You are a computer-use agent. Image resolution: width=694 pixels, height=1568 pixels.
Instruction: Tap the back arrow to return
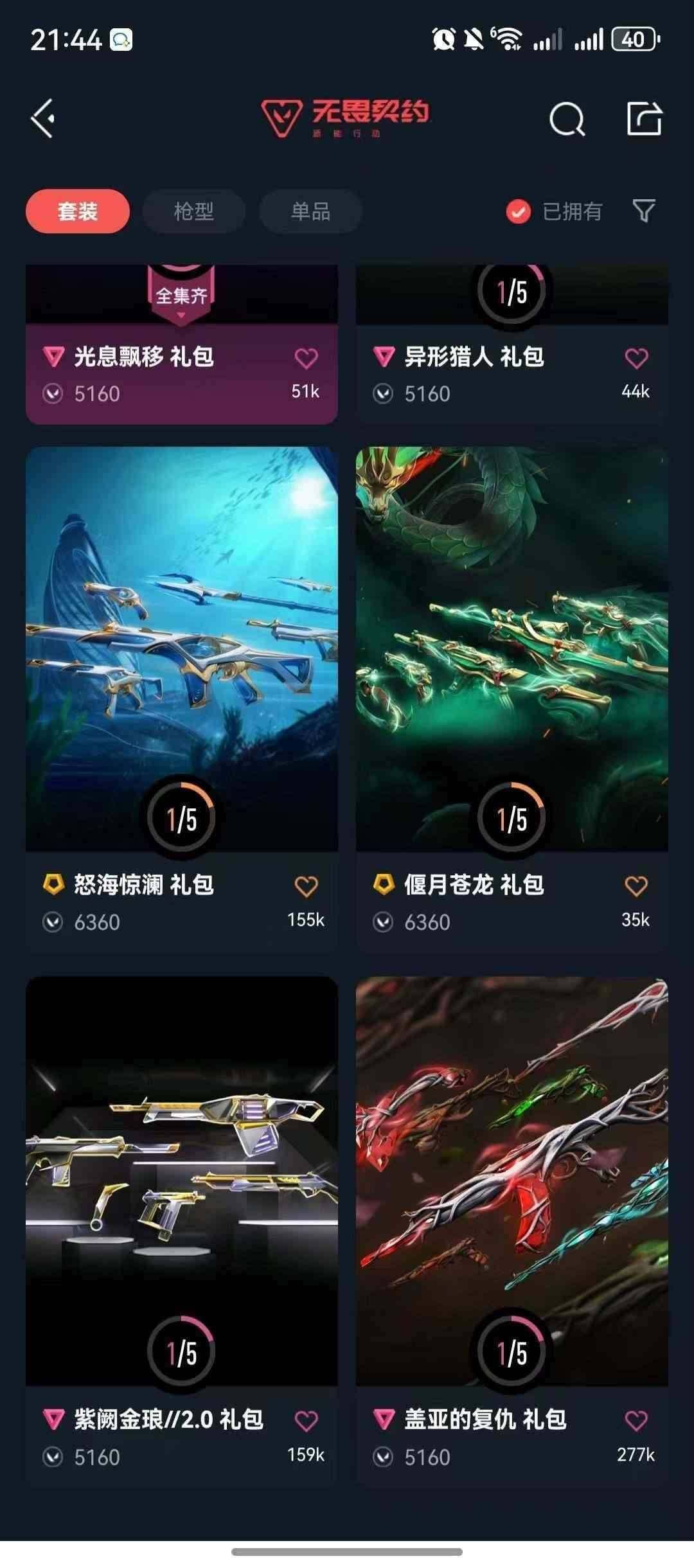tap(44, 119)
